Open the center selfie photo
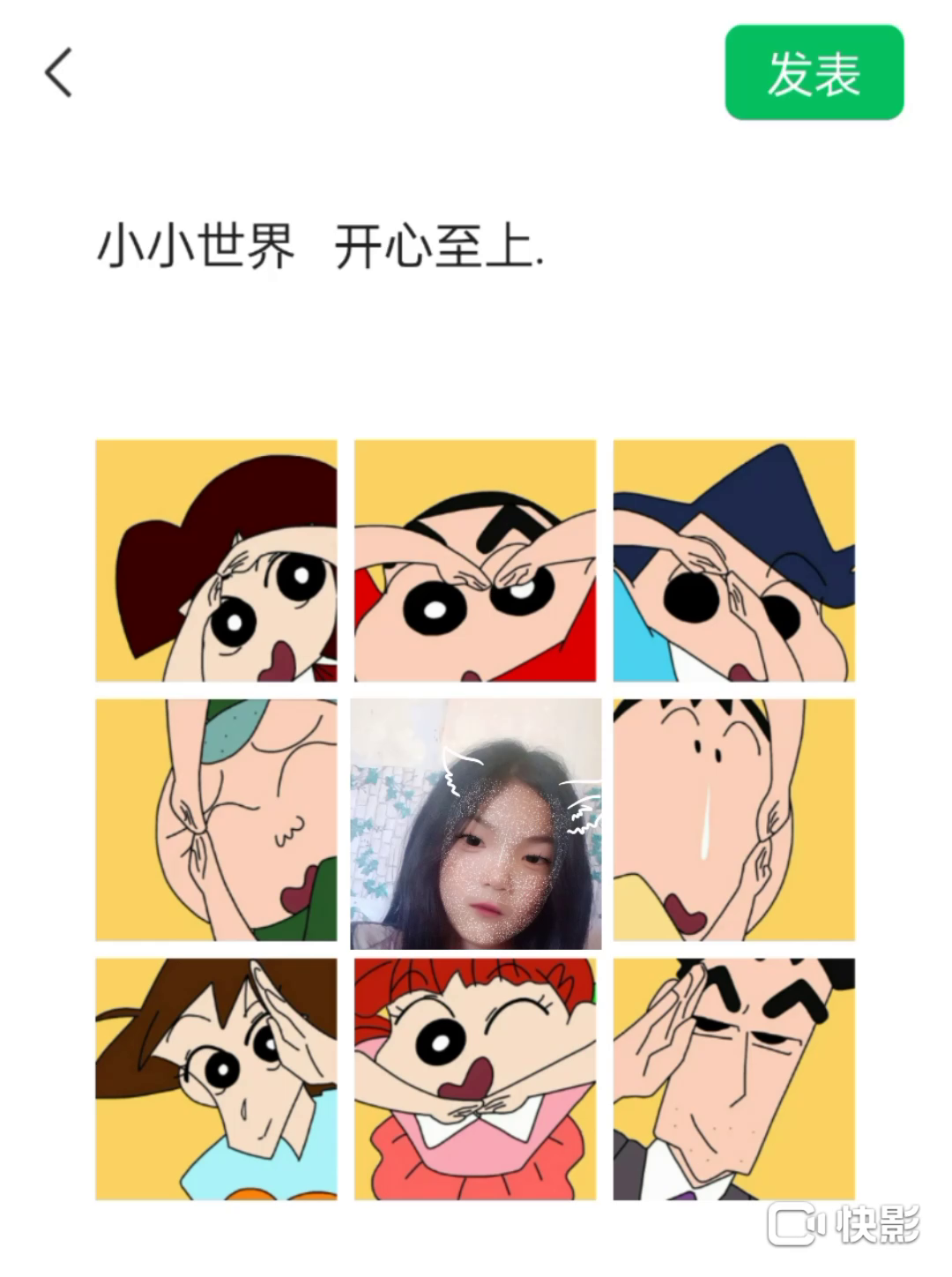 coord(475,824)
